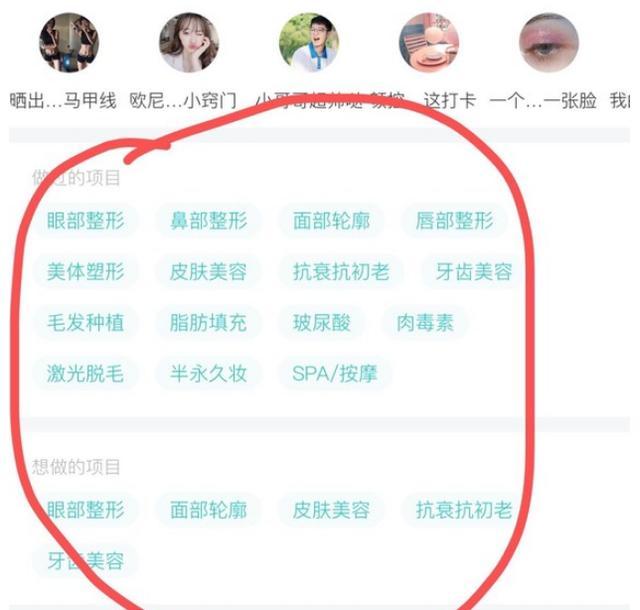Open the 这打卡 story avatar

tap(429, 42)
